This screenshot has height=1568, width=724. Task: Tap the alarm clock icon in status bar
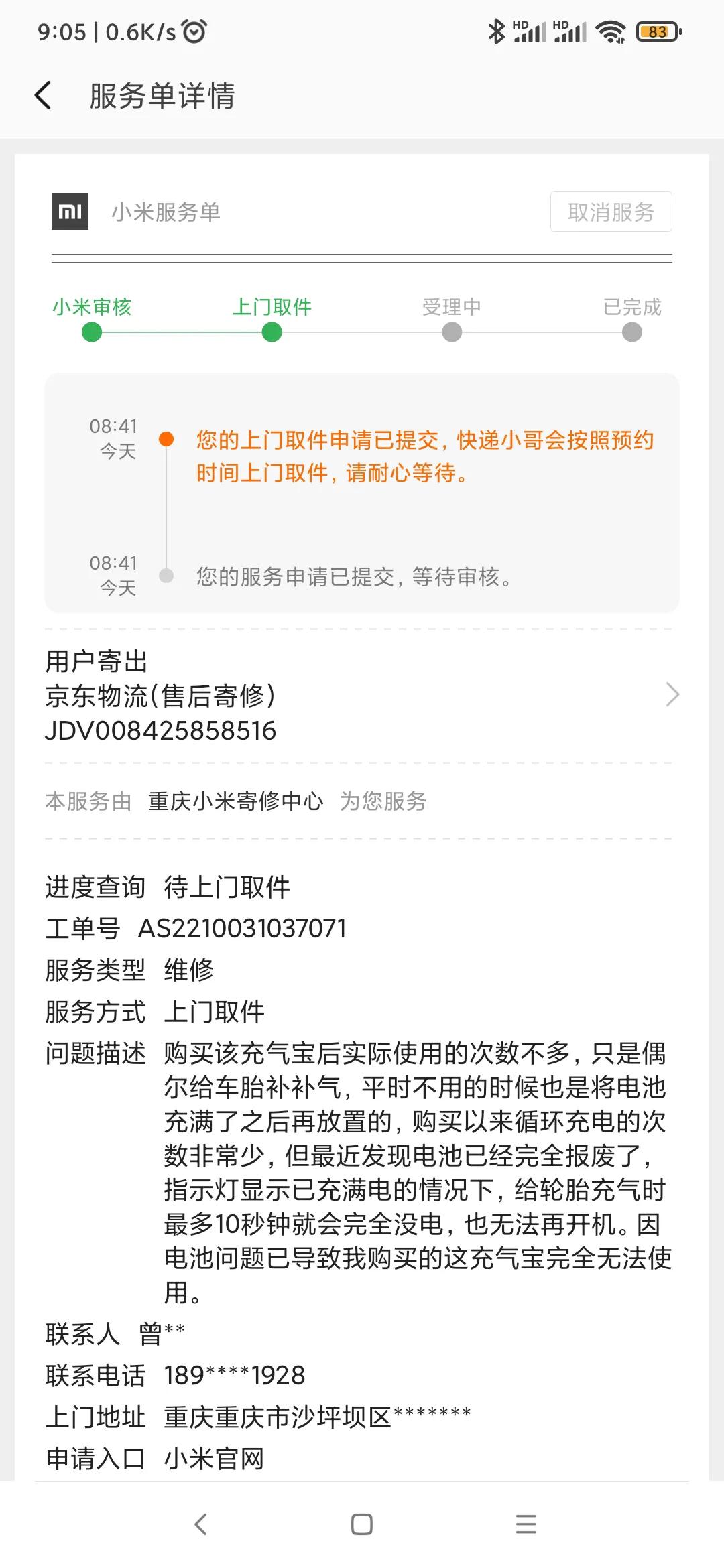[x=194, y=30]
